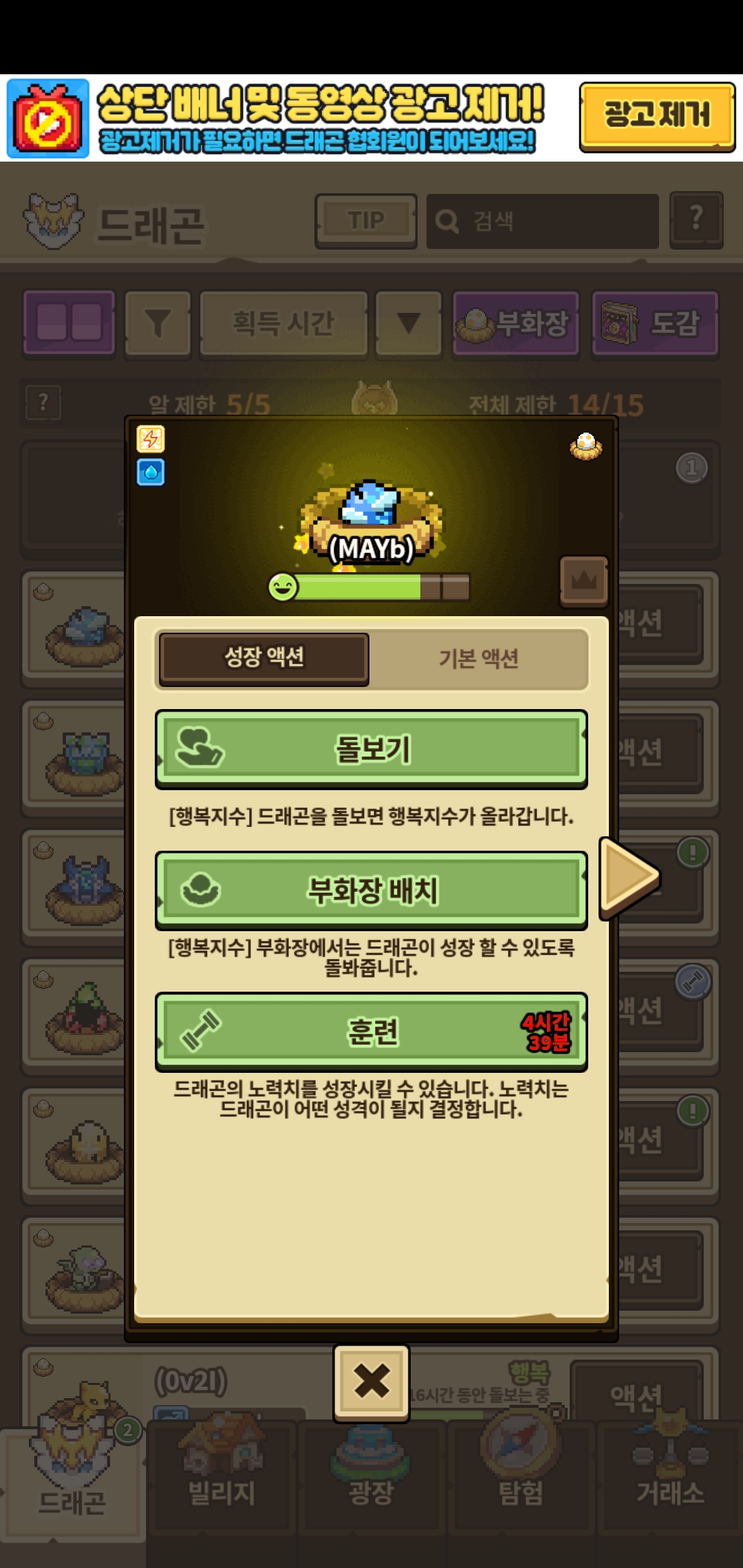The image size is (743, 1568).
Task: Tap the lightning attribute icon
Action: pyautogui.click(x=151, y=439)
